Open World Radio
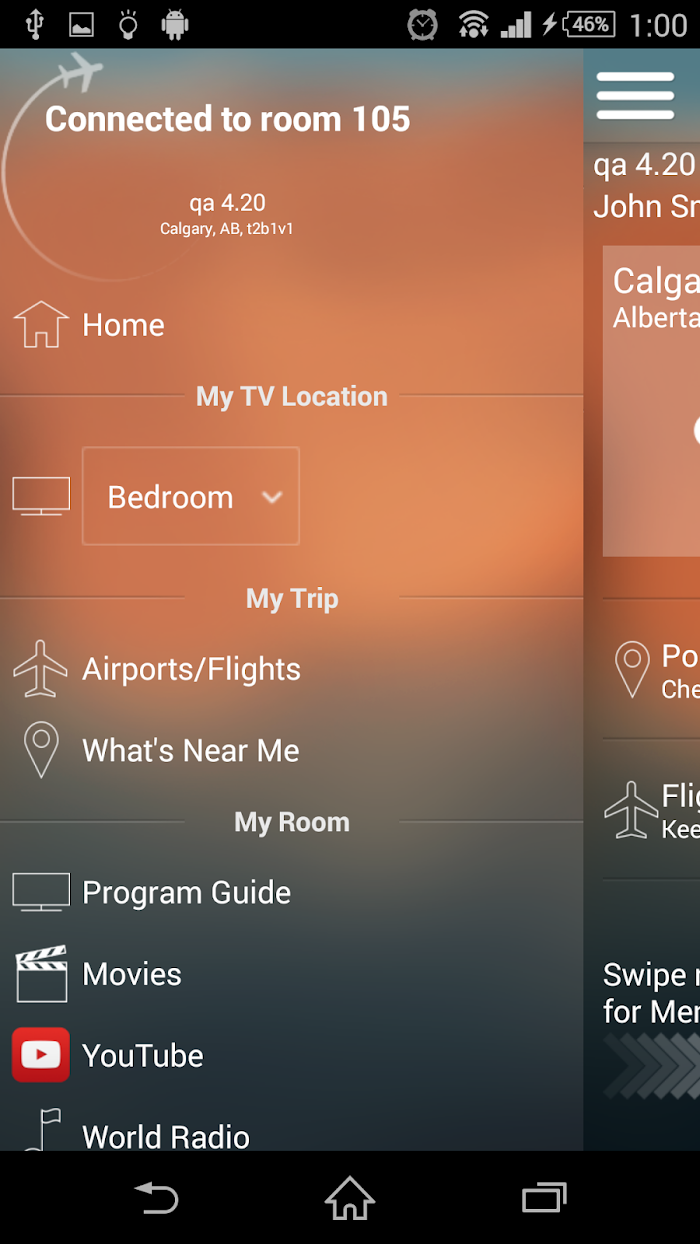The width and height of the screenshot is (700, 1244). coord(291,1133)
